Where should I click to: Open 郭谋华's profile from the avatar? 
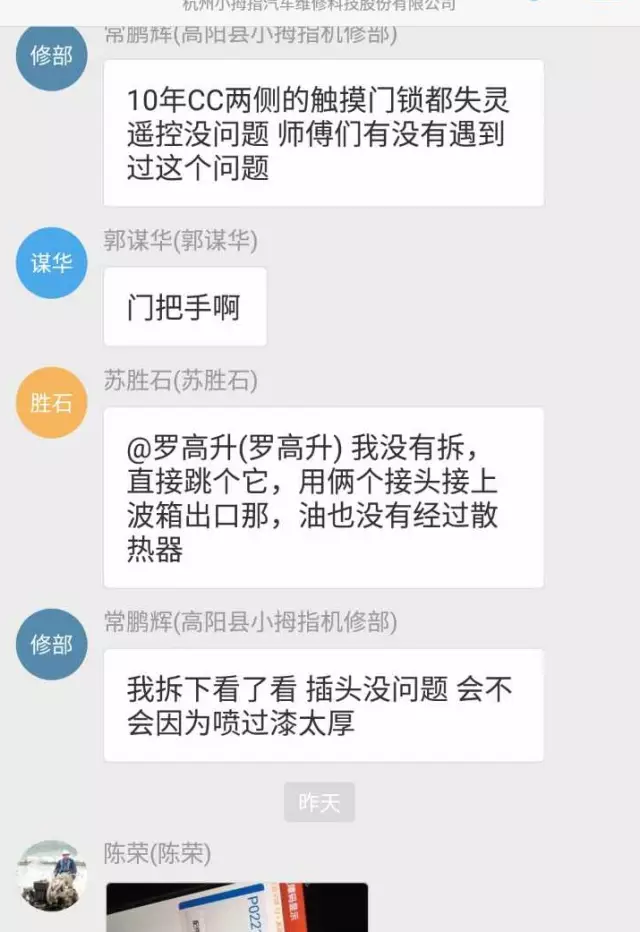tap(52, 263)
